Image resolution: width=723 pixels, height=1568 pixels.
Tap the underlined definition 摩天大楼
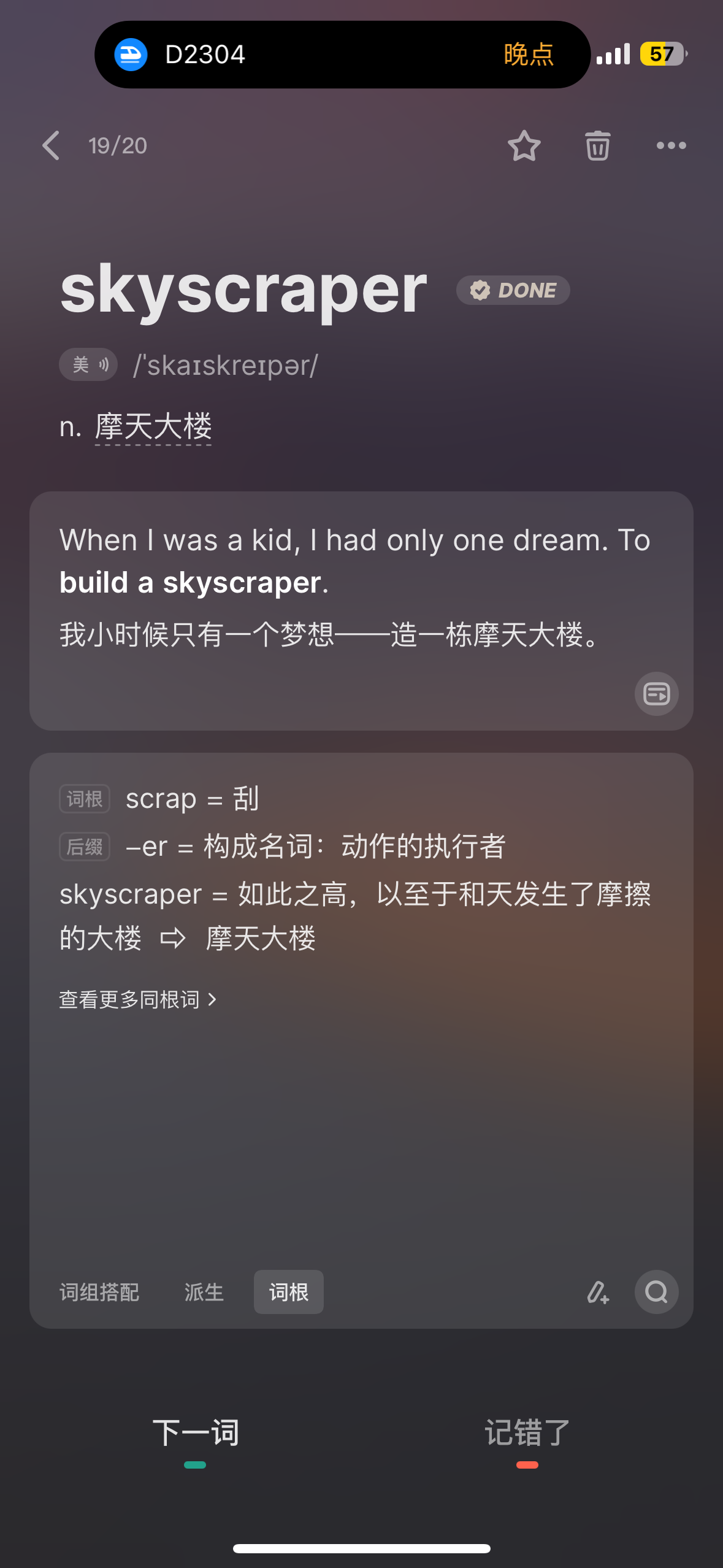coord(153,427)
